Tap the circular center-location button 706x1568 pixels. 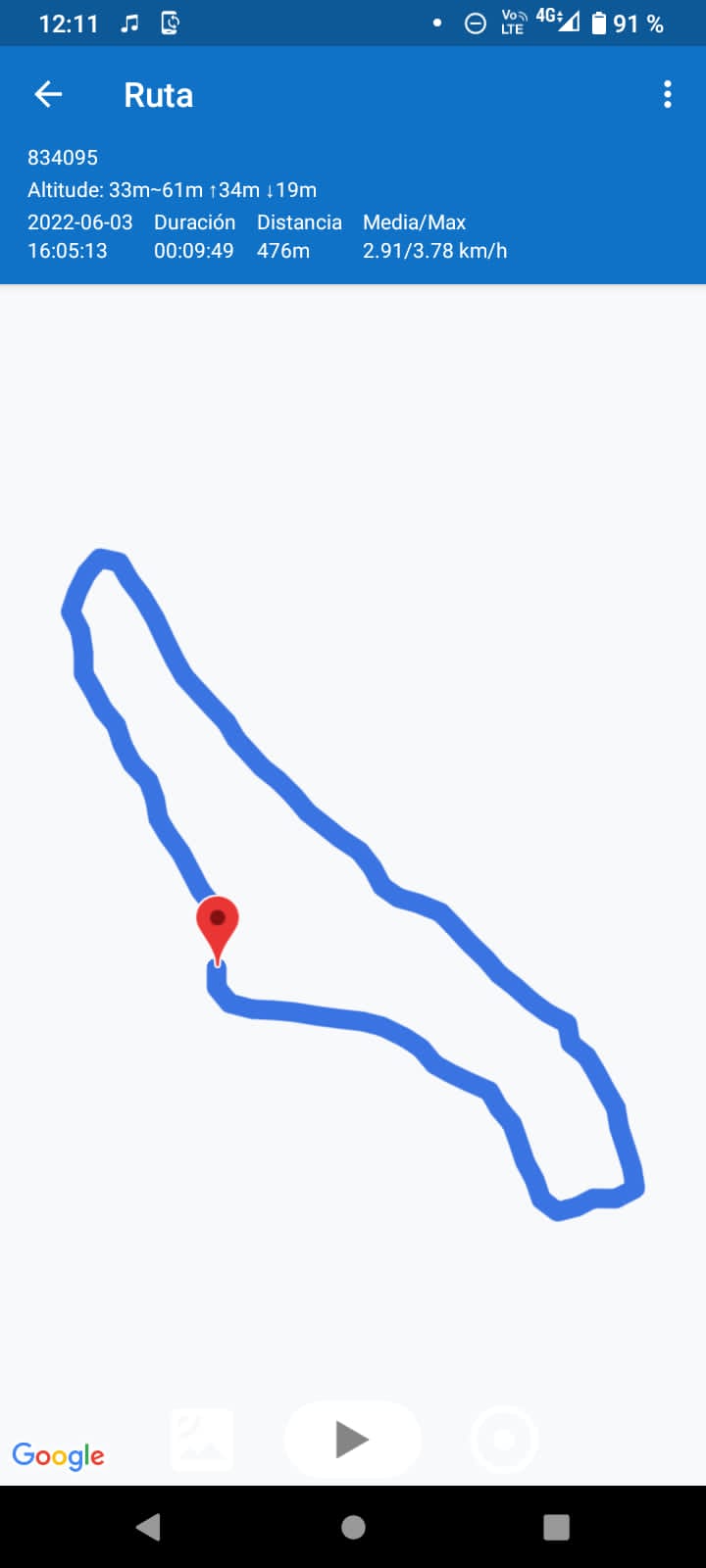(504, 1440)
